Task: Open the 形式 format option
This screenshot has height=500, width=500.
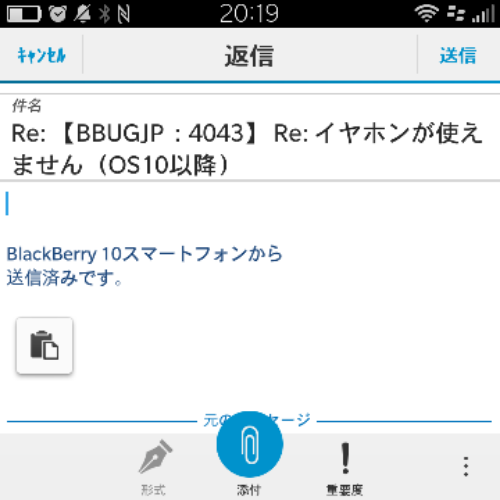Action: pos(154,467)
